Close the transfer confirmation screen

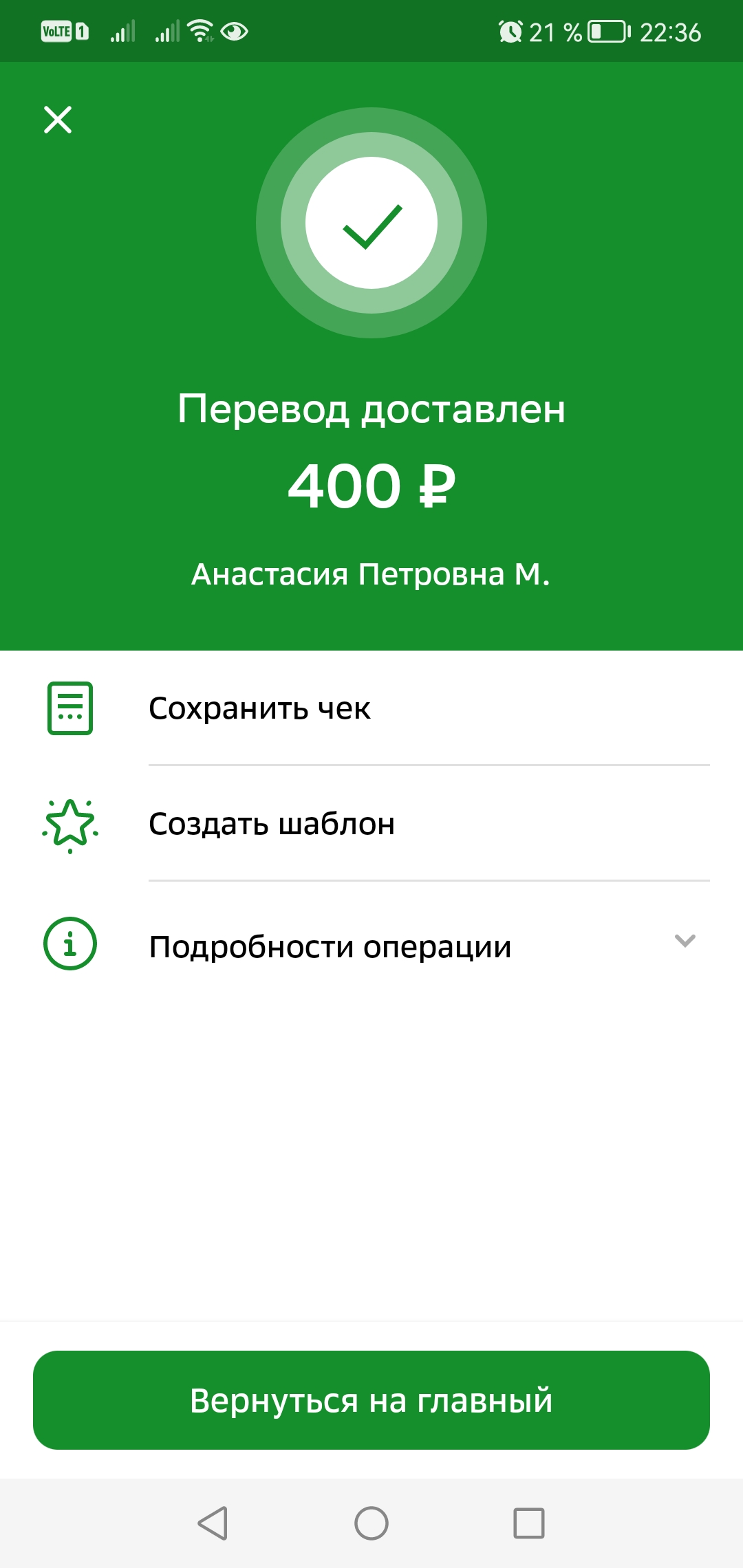click(x=58, y=120)
